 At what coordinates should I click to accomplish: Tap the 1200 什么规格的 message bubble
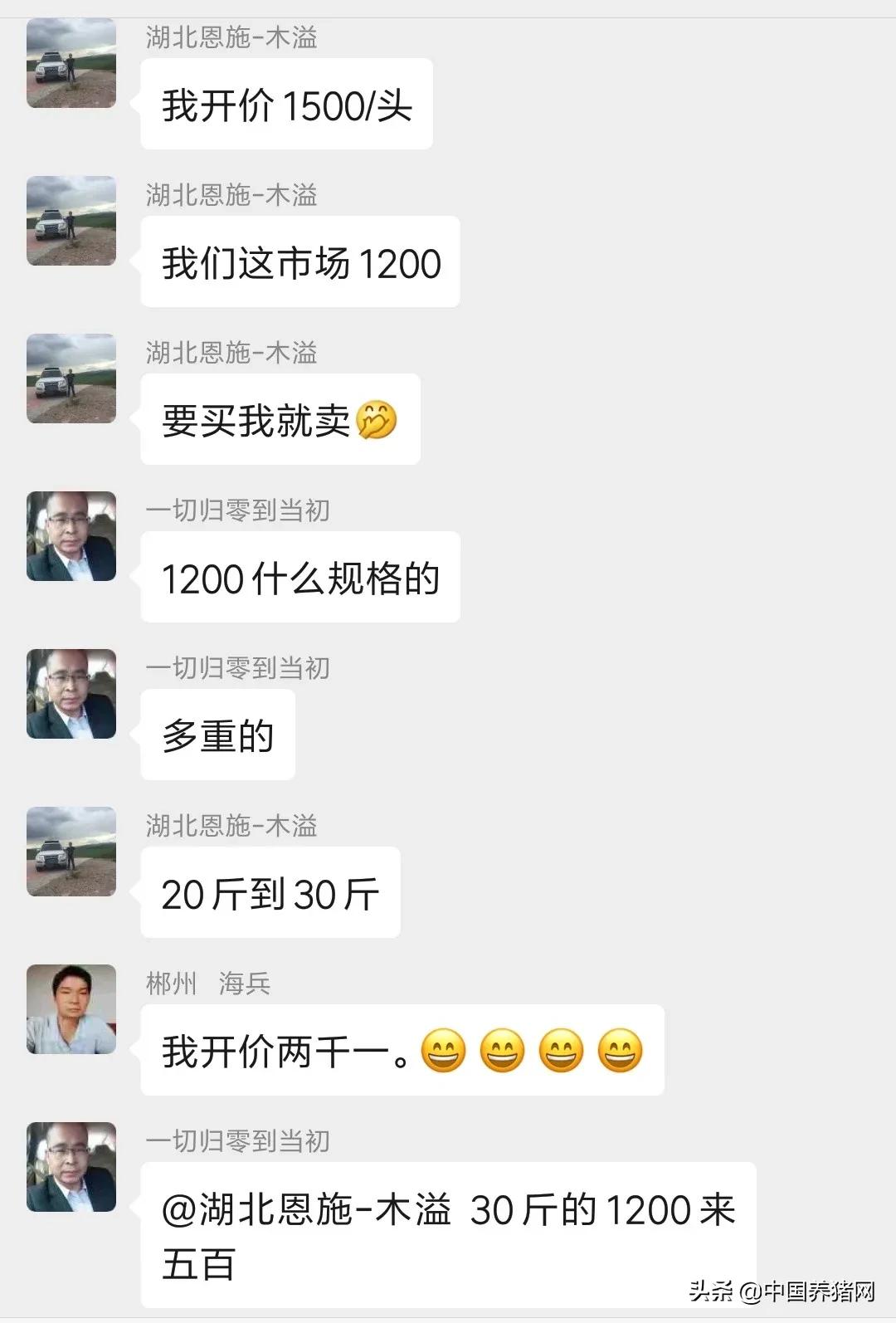[x=299, y=577]
